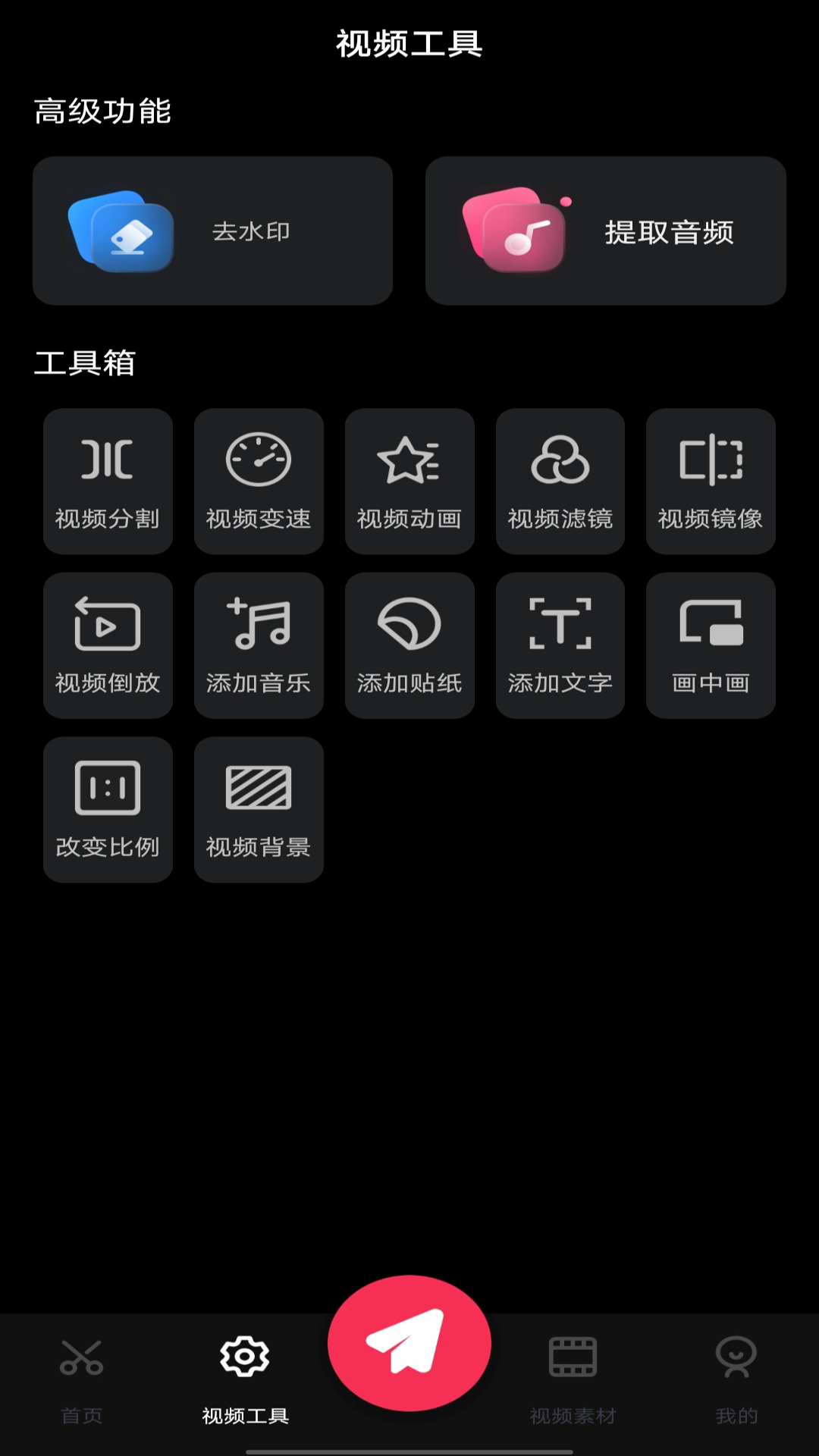Choose 添加文字 to add text
This screenshot has width=819, height=1456.
pos(560,645)
